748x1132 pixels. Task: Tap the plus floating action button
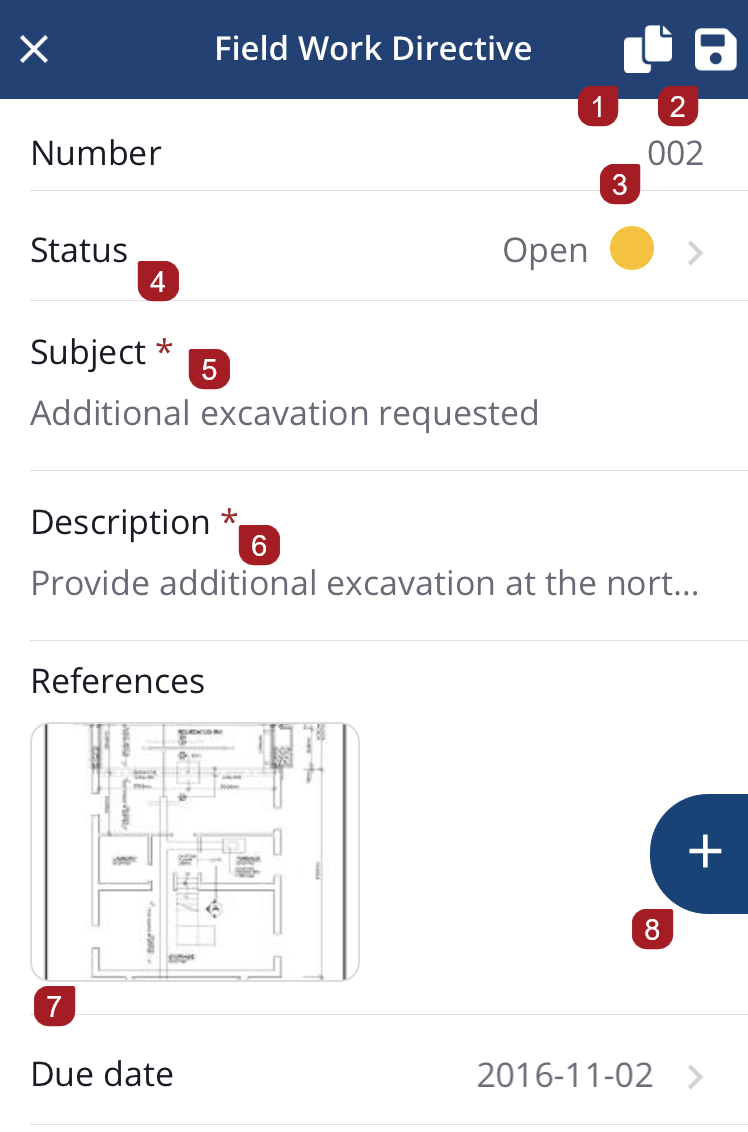704,852
